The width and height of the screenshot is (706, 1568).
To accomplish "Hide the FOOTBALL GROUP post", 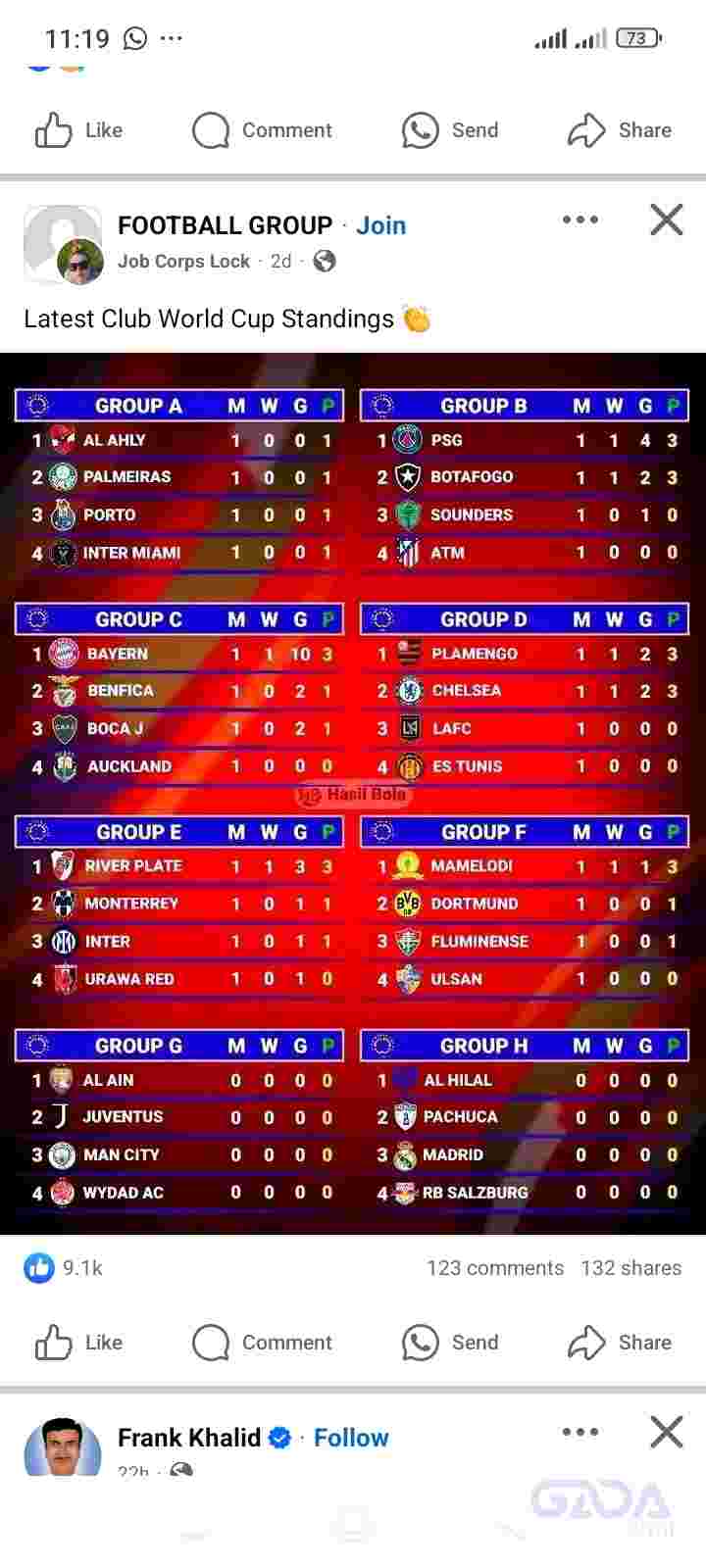I will click(x=667, y=220).
